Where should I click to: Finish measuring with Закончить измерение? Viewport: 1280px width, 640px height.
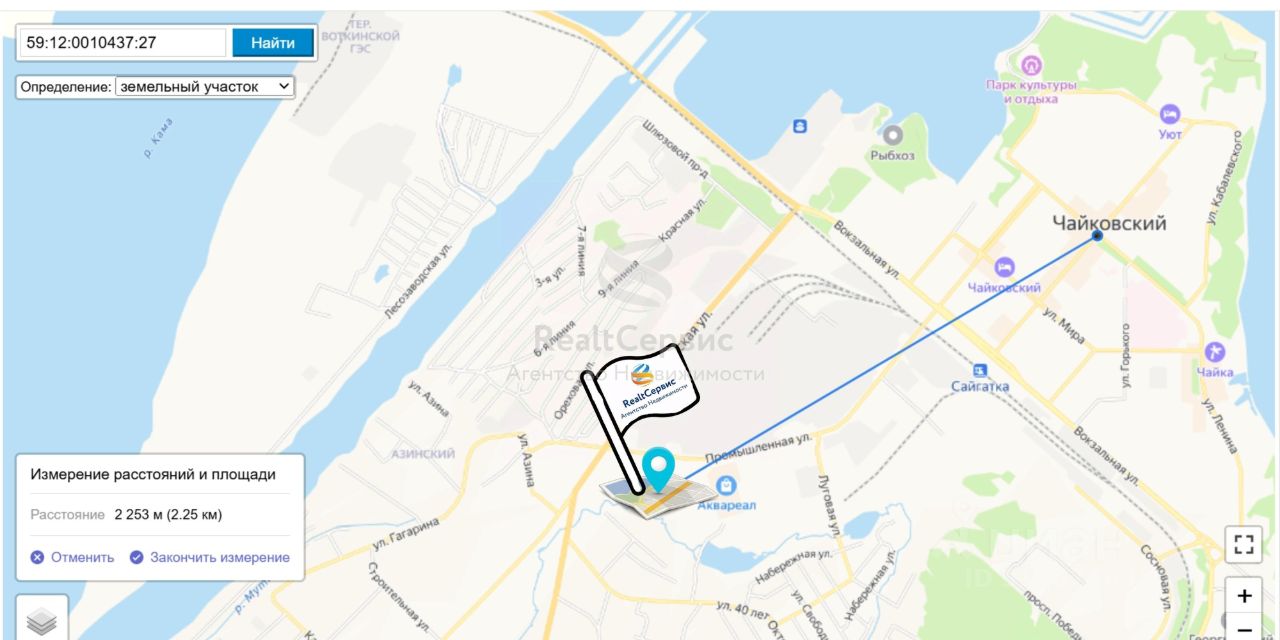210,557
